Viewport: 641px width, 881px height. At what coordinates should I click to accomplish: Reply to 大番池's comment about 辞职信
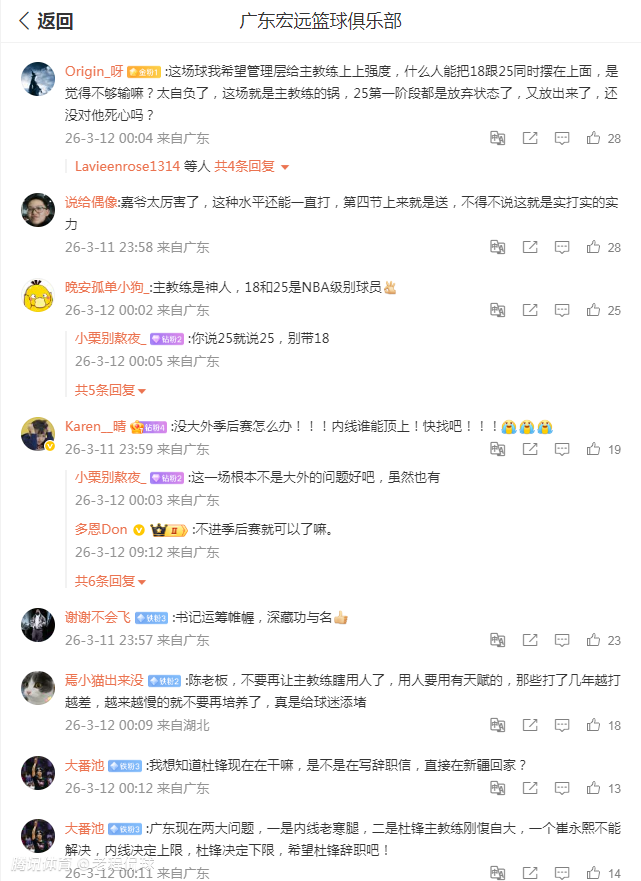pos(563,789)
